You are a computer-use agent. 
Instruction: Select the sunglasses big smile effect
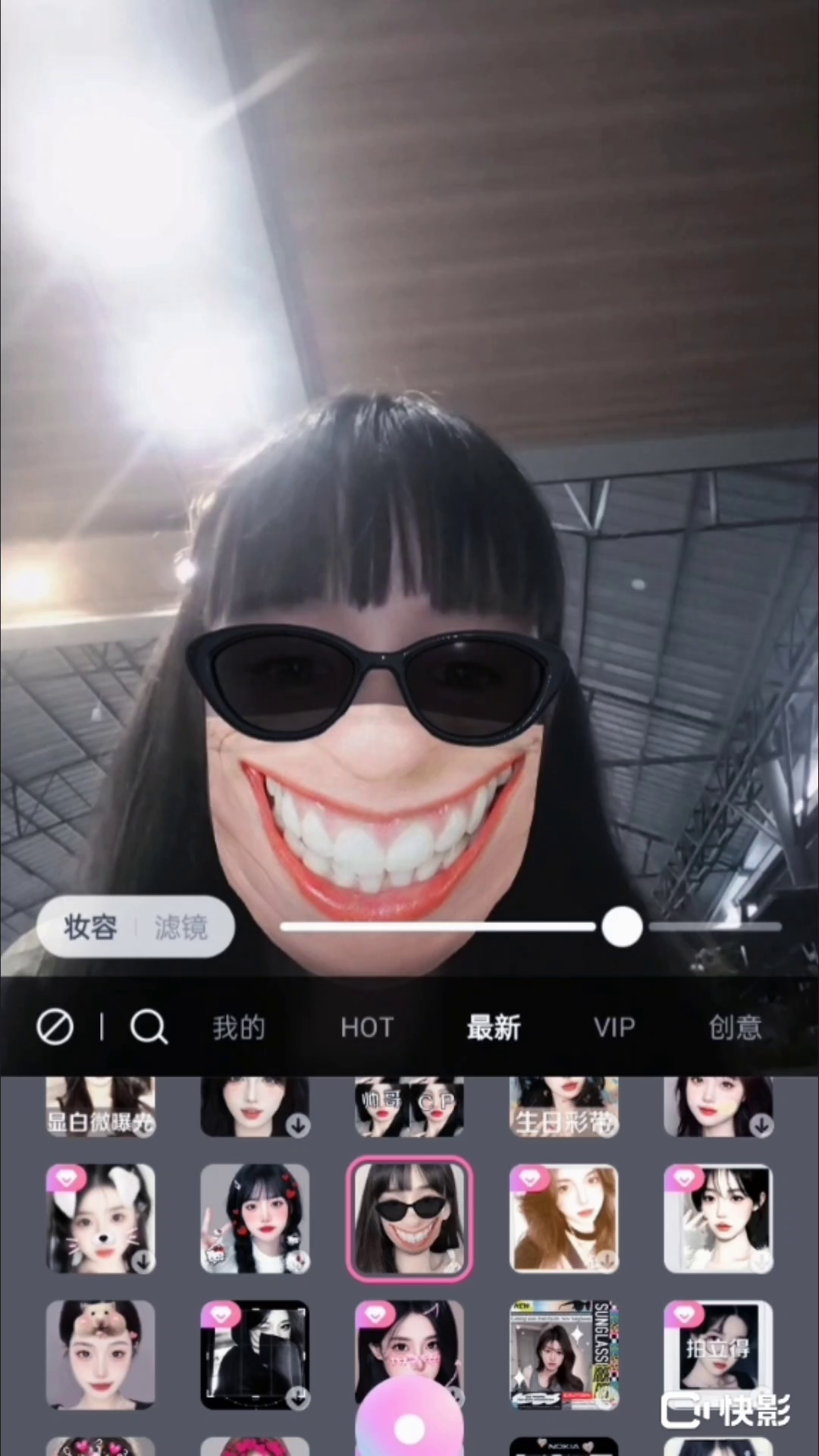click(409, 1219)
